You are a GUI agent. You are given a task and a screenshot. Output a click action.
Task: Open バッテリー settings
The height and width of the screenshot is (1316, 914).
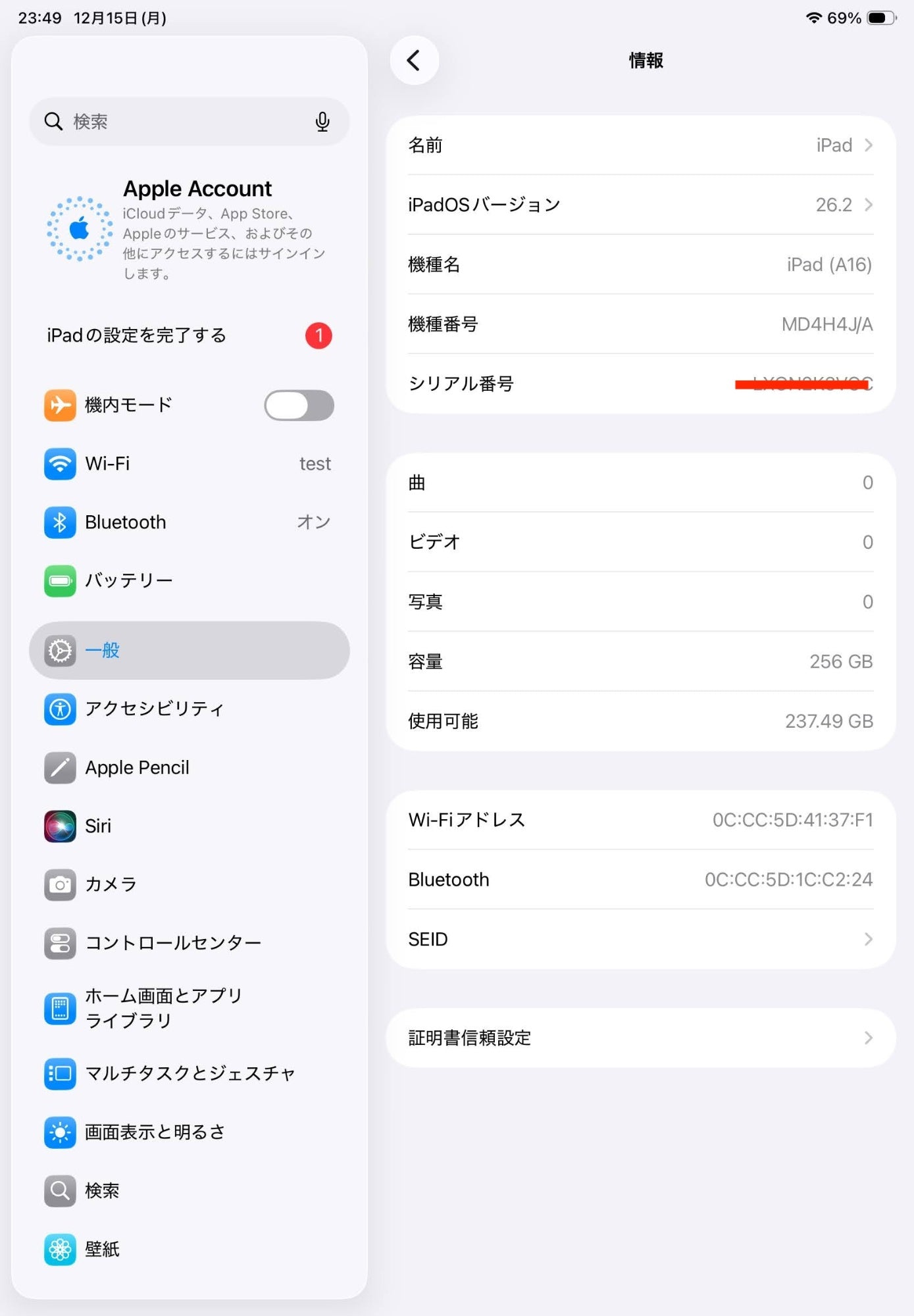[x=189, y=581]
